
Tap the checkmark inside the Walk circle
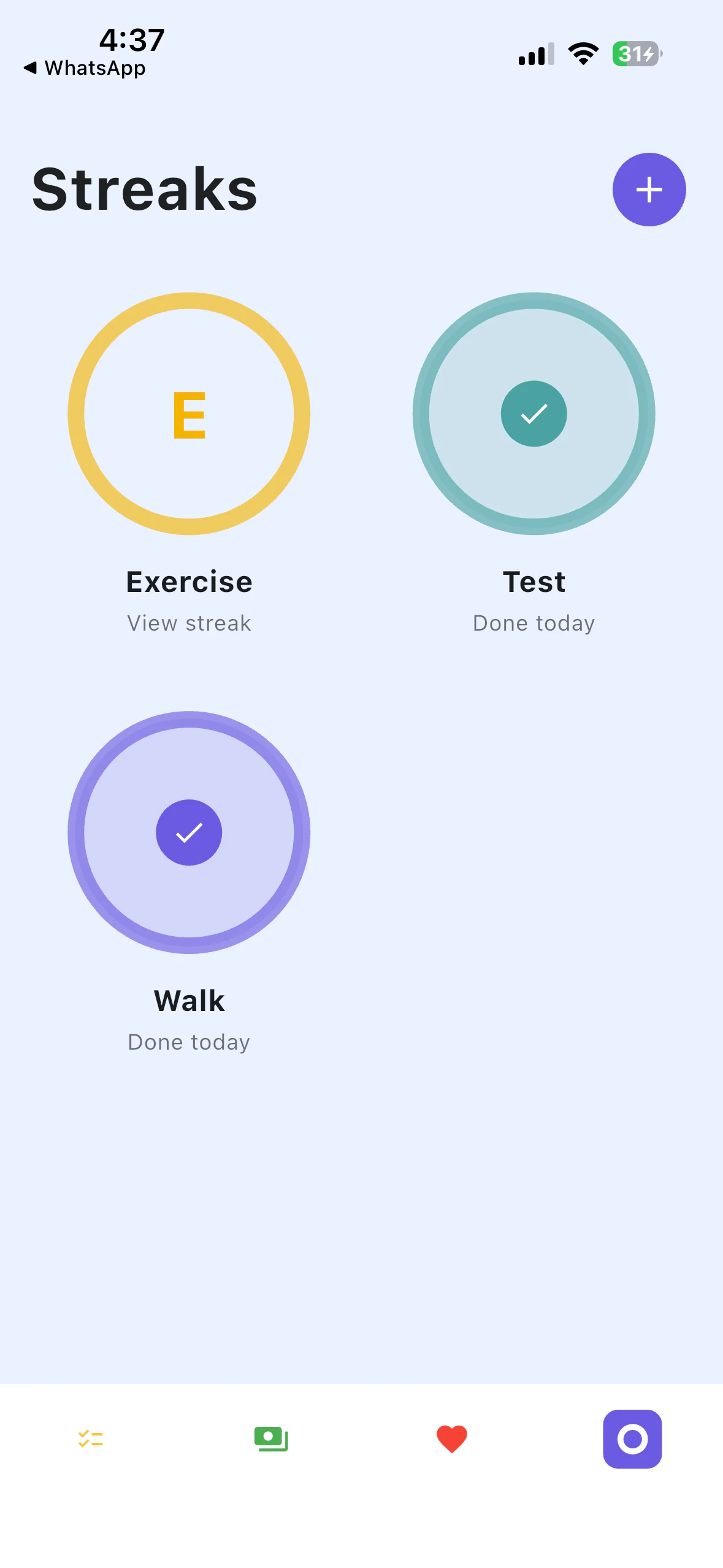click(x=189, y=832)
